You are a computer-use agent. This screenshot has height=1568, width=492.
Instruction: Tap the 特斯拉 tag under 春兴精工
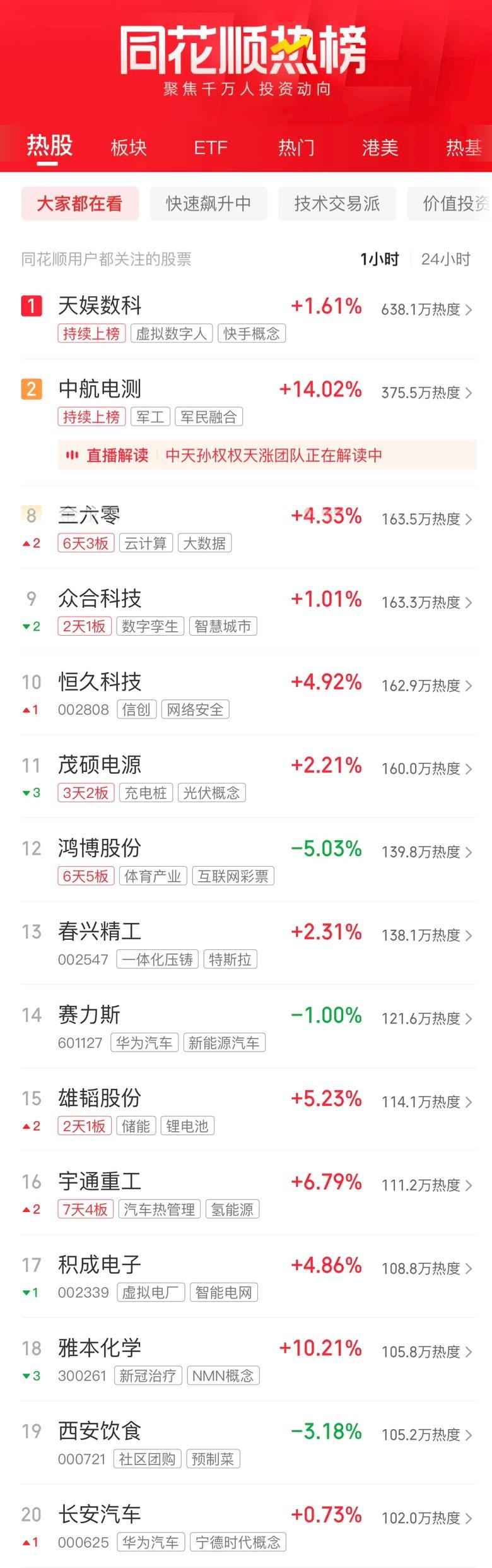coord(230,959)
